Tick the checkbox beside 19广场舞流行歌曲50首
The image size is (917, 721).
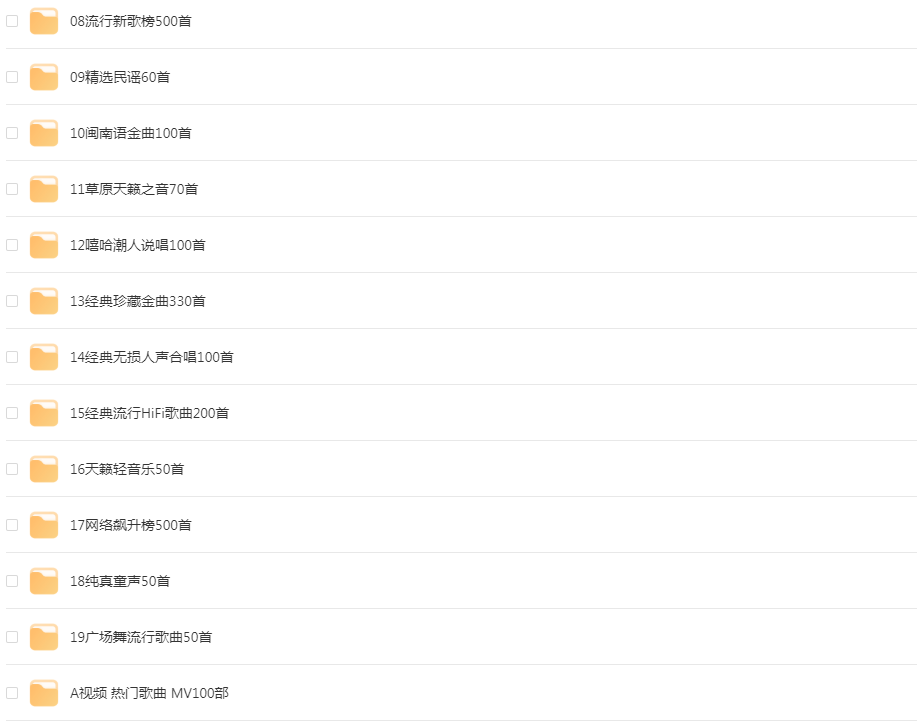[x=12, y=636]
